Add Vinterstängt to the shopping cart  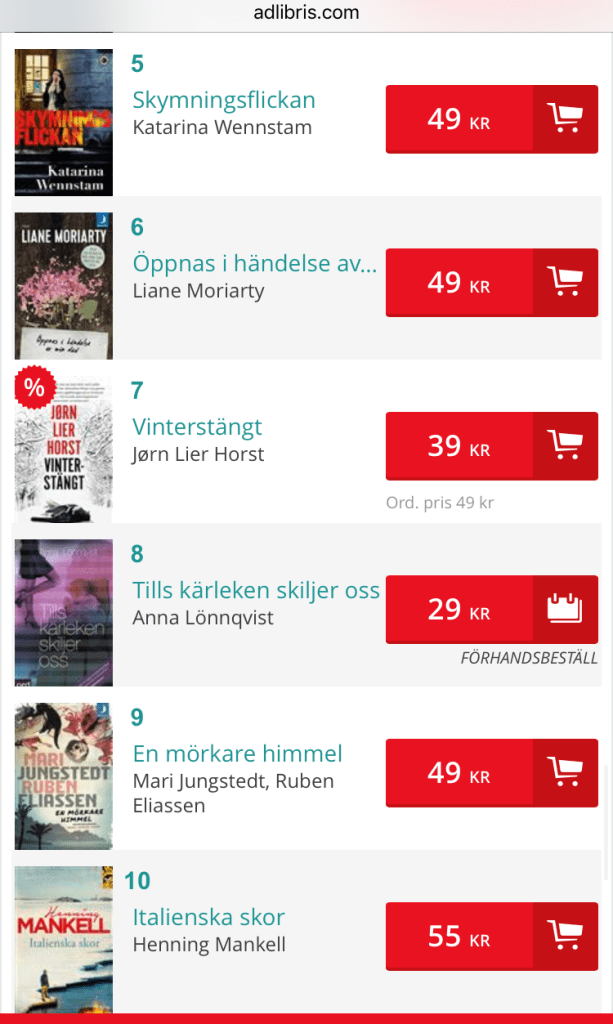[x=565, y=446]
